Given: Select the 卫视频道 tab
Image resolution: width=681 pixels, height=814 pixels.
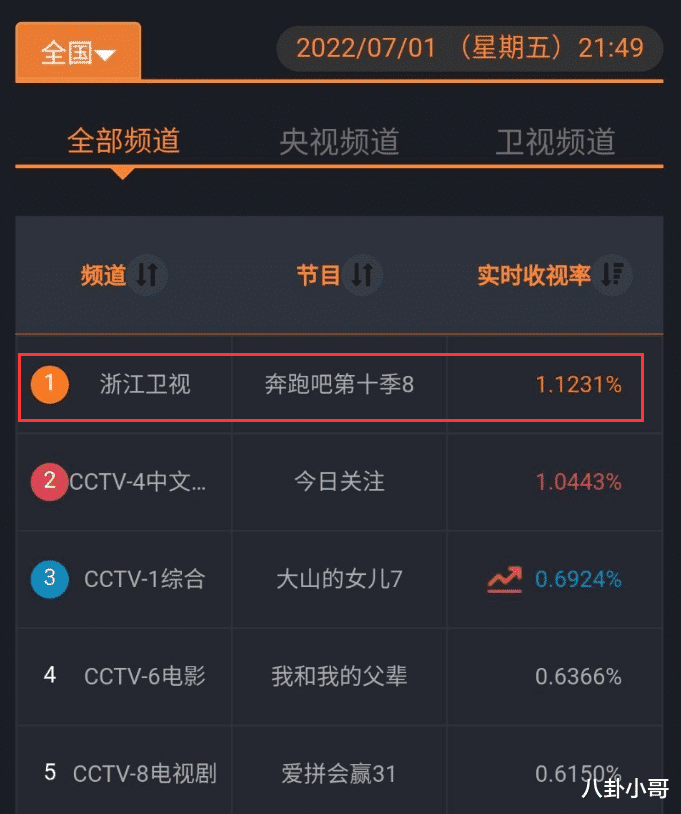Looking at the screenshot, I should pos(555,141).
